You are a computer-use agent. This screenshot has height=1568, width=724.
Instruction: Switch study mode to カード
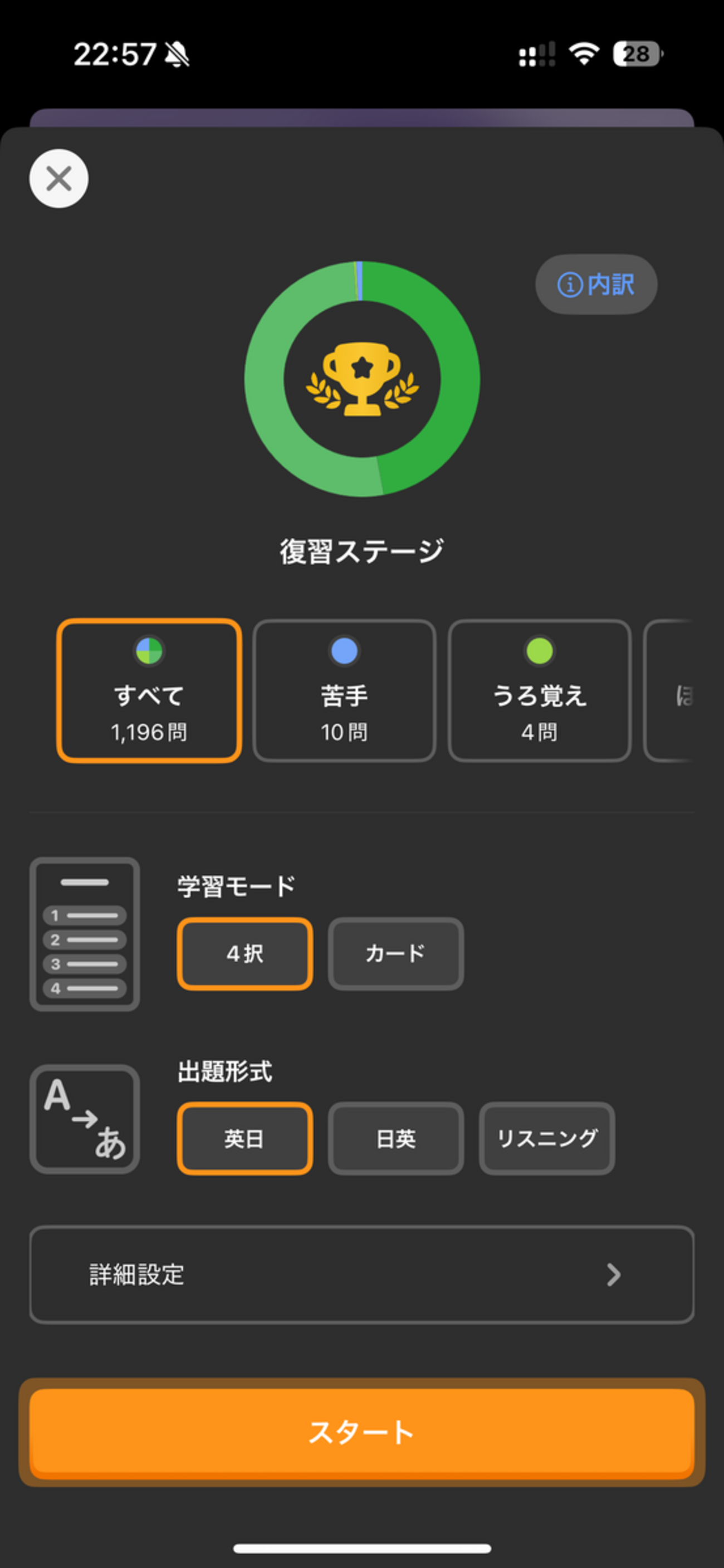pyautogui.click(x=396, y=954)
